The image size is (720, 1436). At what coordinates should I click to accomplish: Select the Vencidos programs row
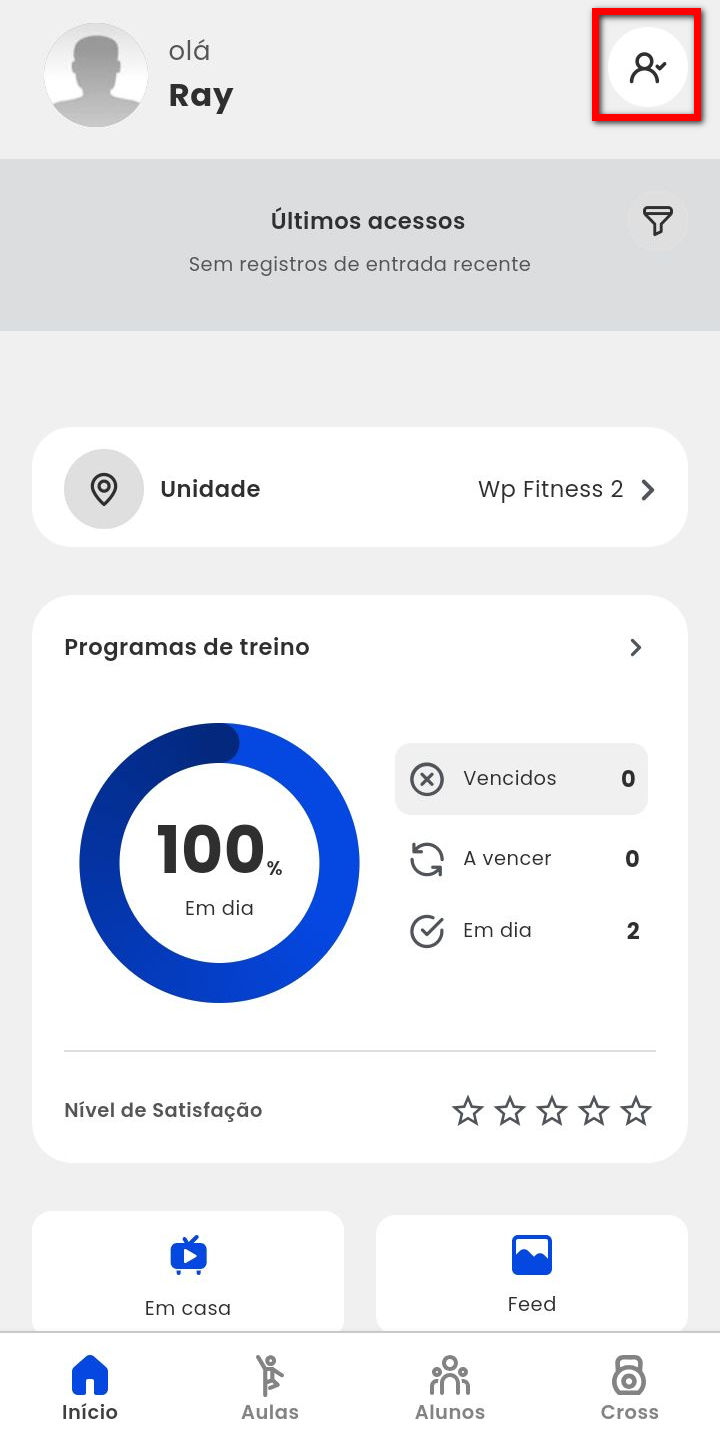[521, 778]
